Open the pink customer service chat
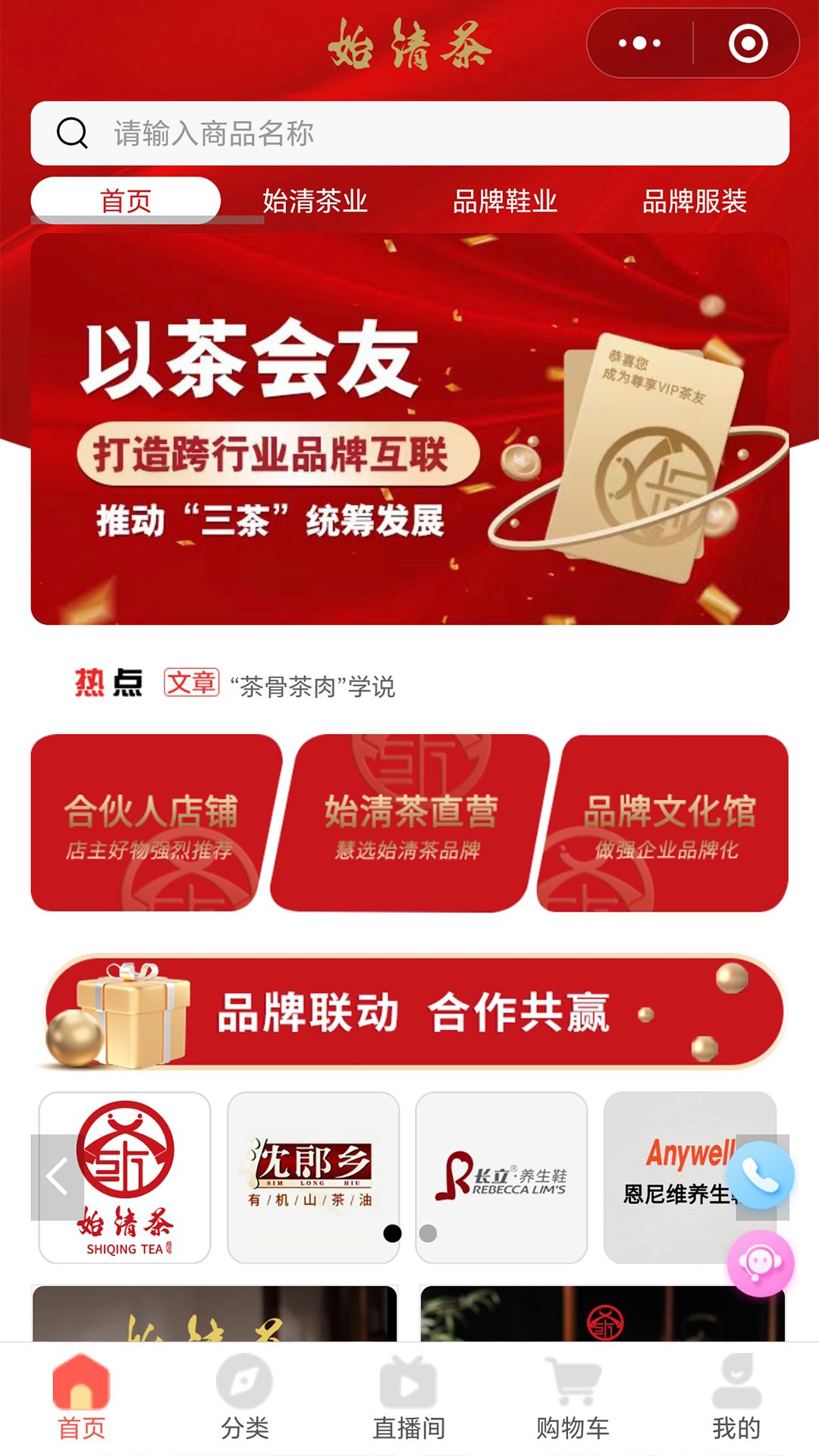This screenshot has width=819, height=1456. pos(760,1263)
